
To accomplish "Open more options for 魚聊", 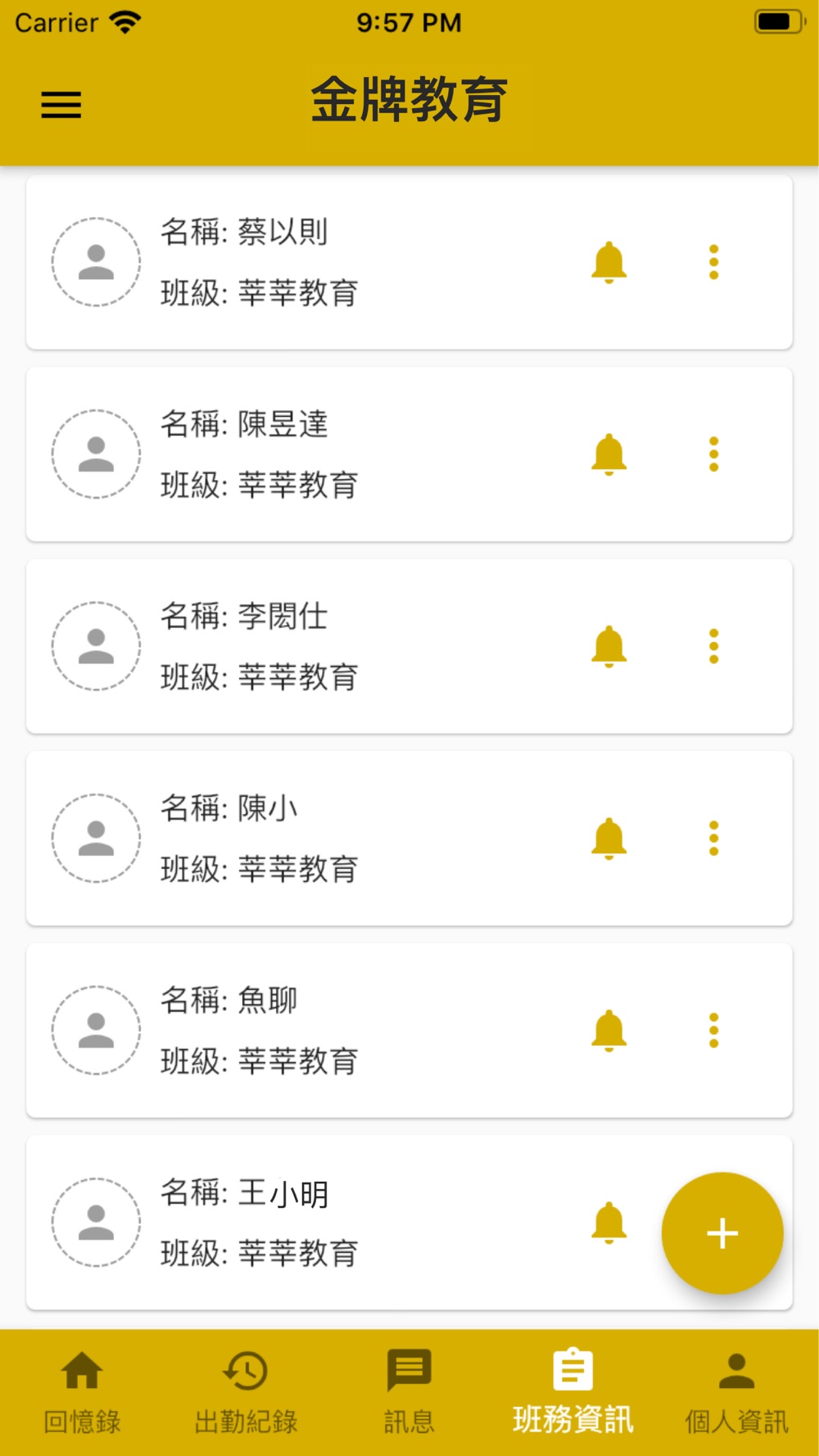I will click(713, 1030).
